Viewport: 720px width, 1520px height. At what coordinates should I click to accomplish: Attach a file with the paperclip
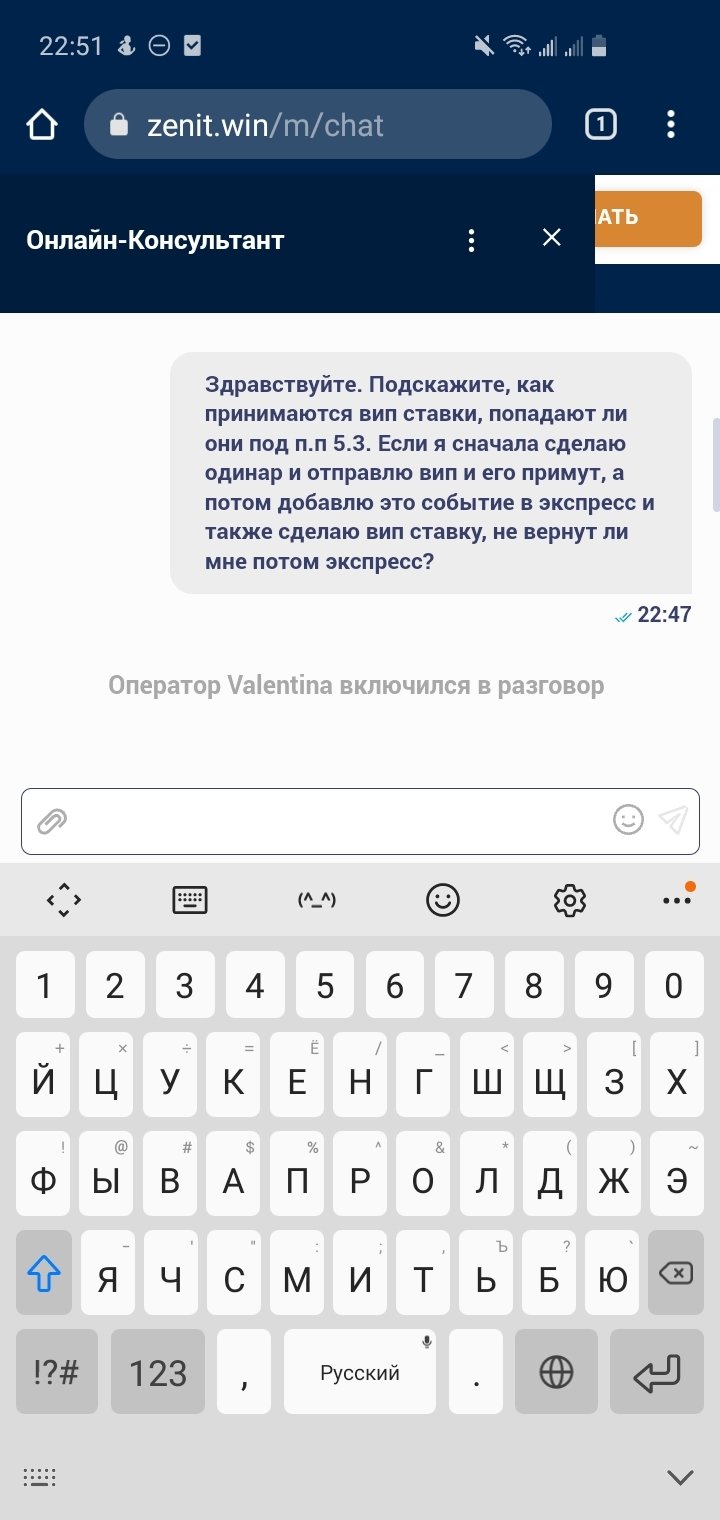[51, 822]
